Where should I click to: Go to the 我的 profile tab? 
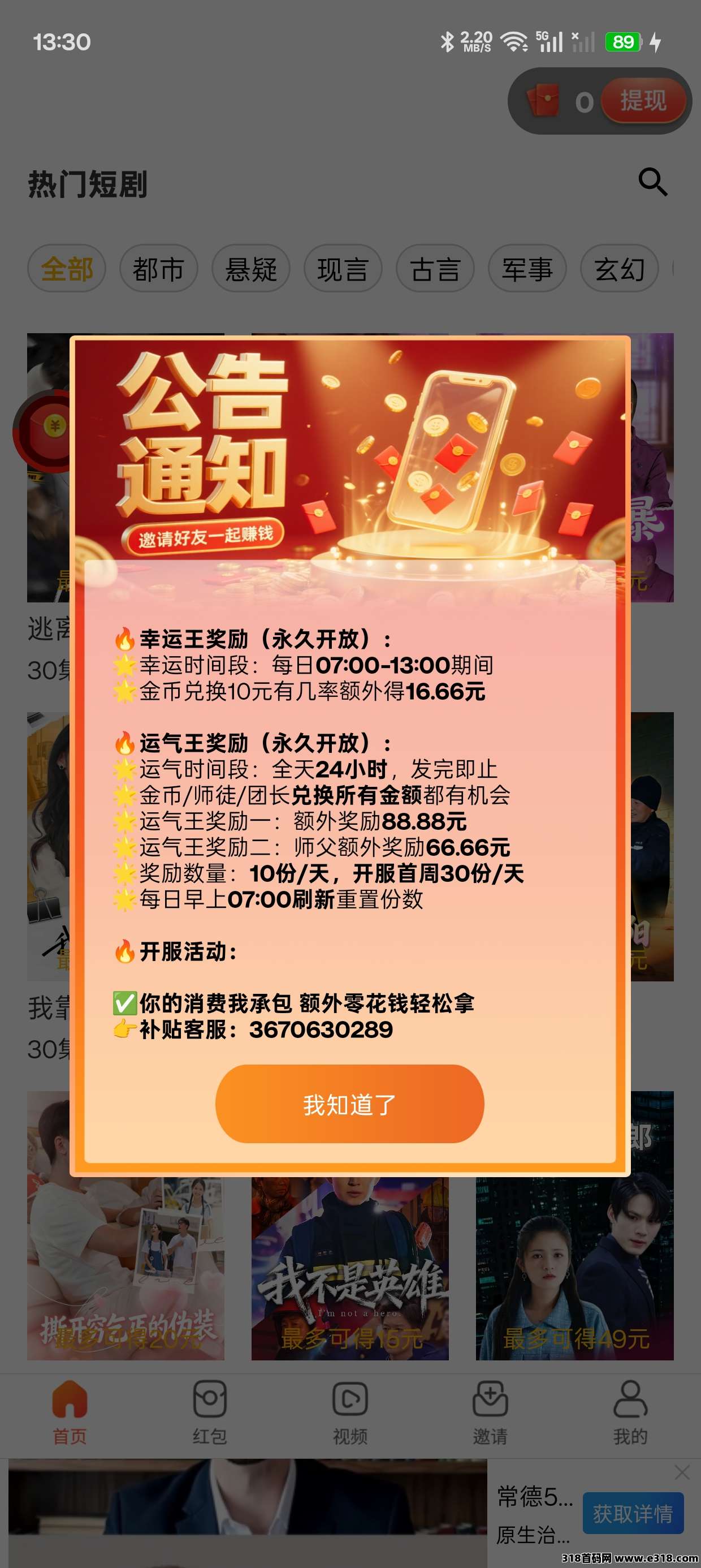pyautogui.click(x=630, y=1414)
